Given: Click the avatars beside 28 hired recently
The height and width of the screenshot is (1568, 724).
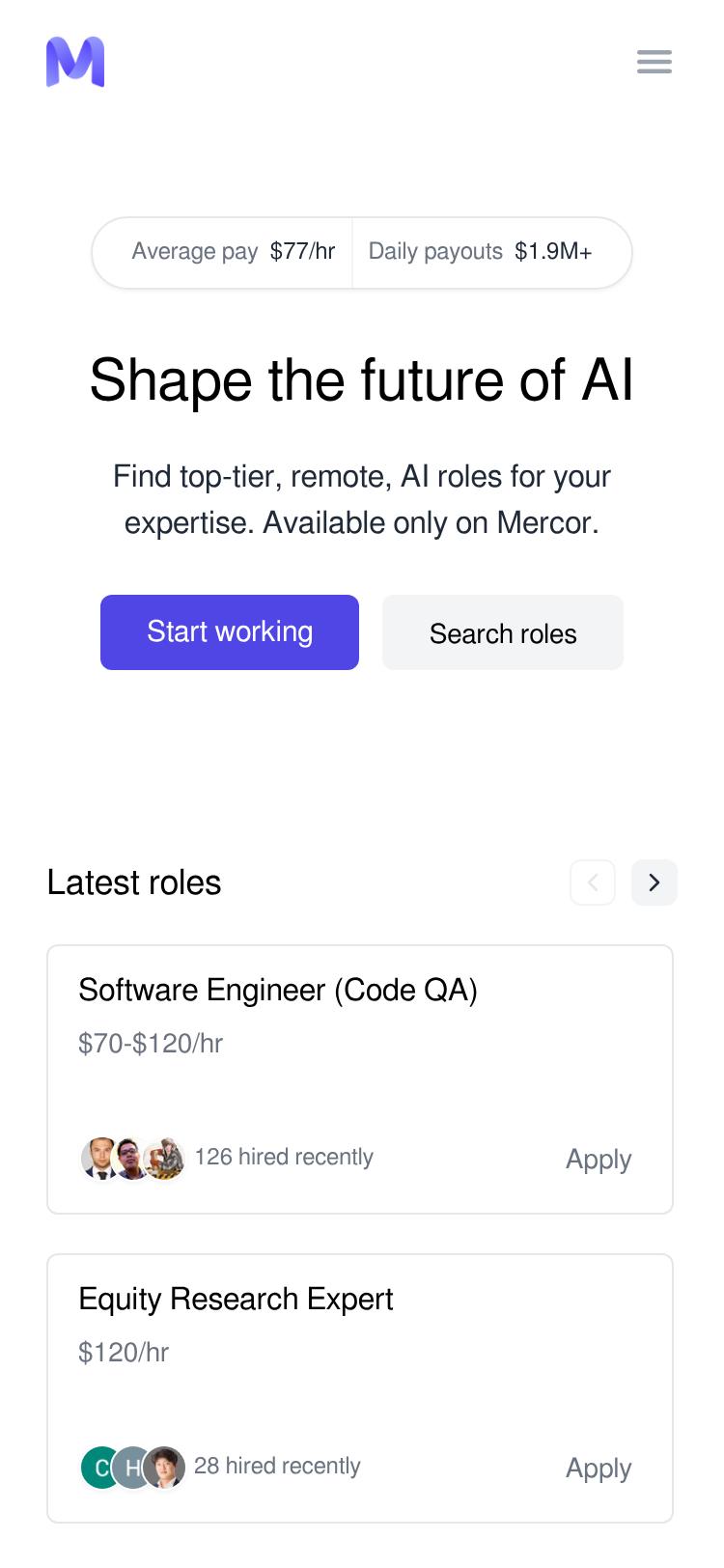Looking at the screenshot, I should 132,1467.
